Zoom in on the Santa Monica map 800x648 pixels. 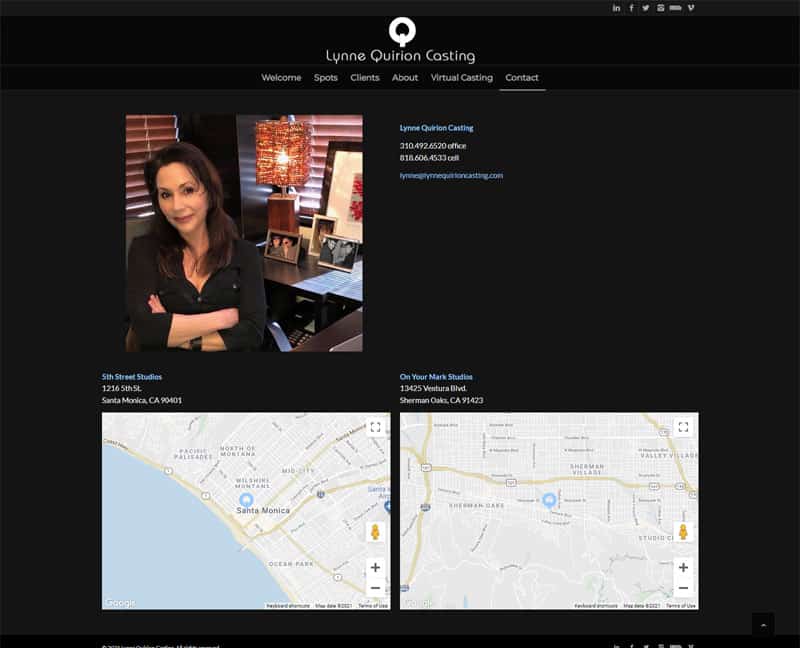coord(375,567)
